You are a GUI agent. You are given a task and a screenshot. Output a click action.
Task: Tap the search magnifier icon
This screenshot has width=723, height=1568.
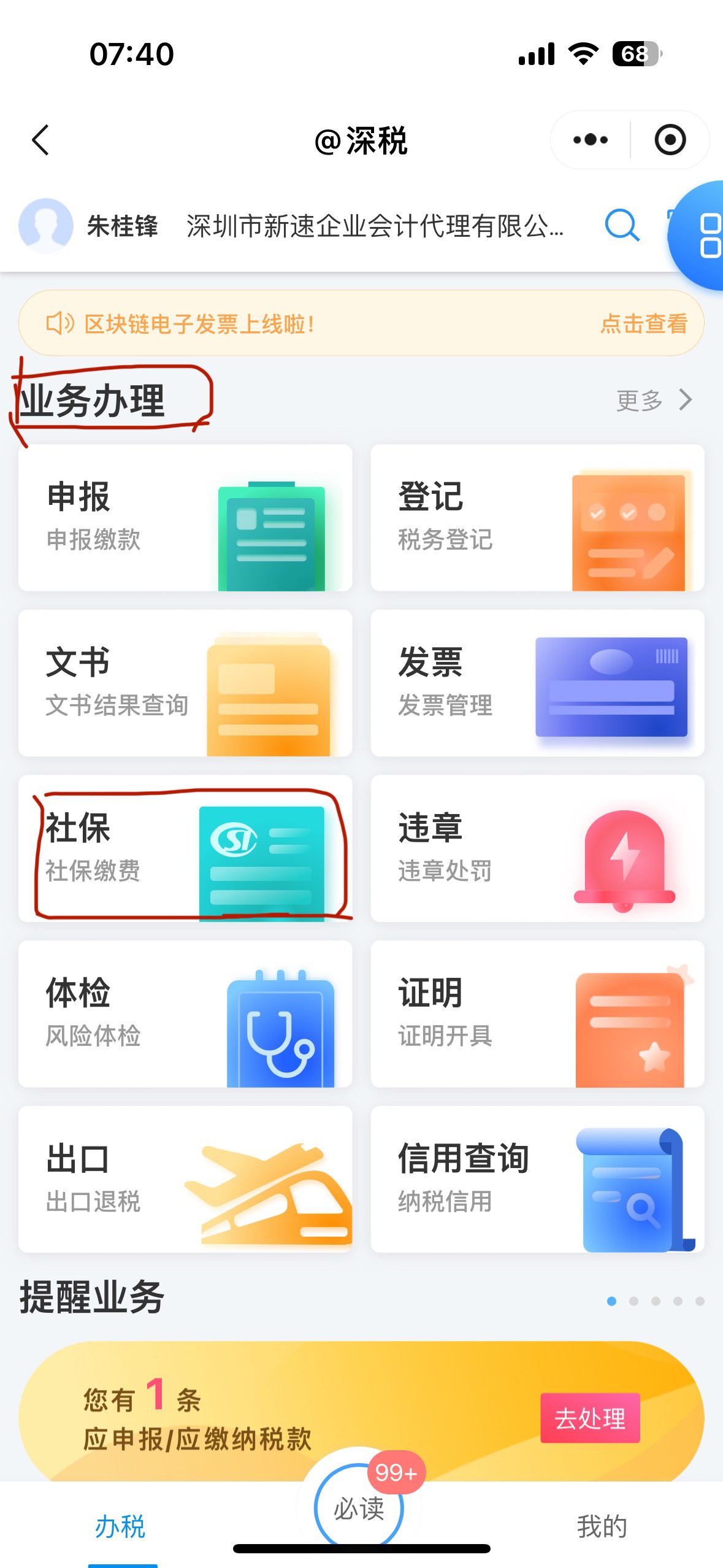622,225
